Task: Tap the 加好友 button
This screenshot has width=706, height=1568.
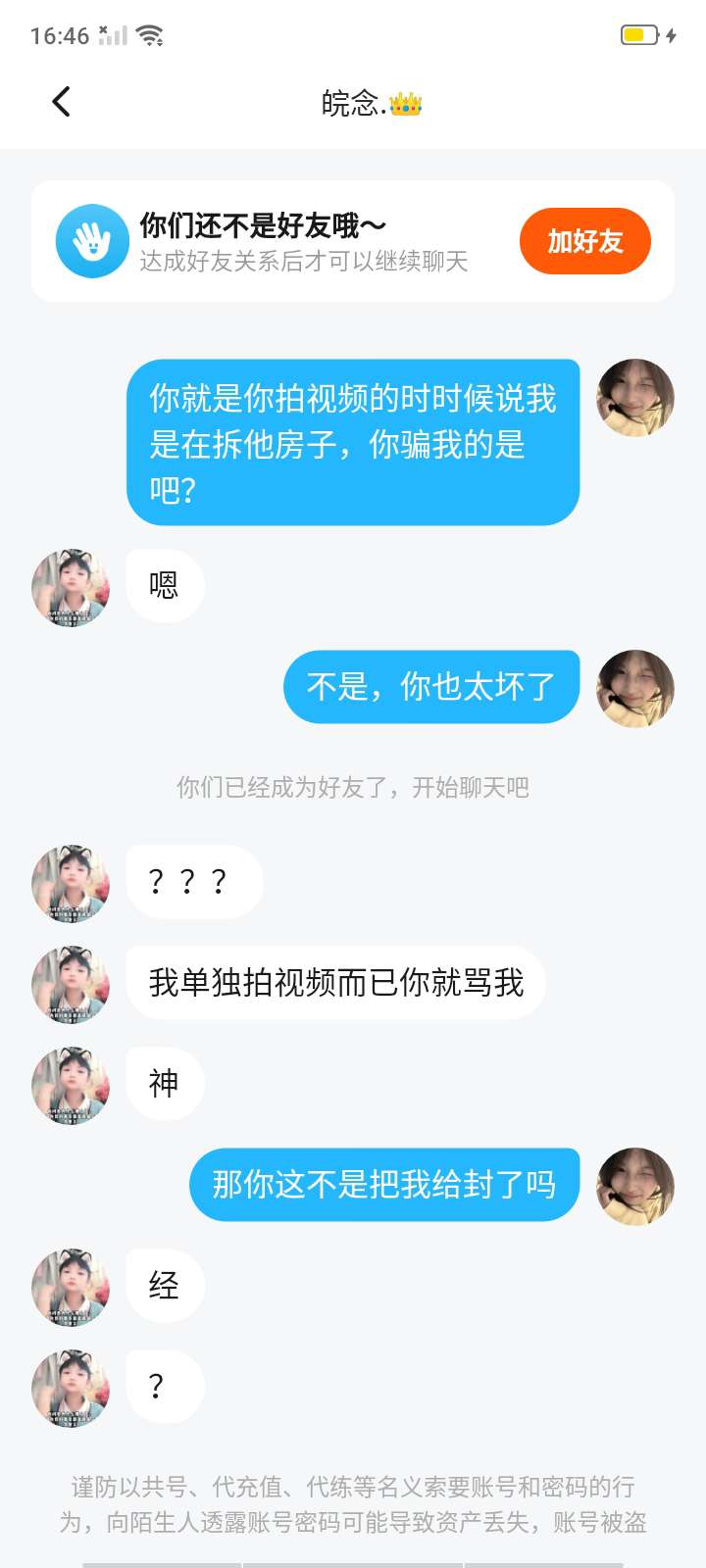Action: tap(584, 241)
